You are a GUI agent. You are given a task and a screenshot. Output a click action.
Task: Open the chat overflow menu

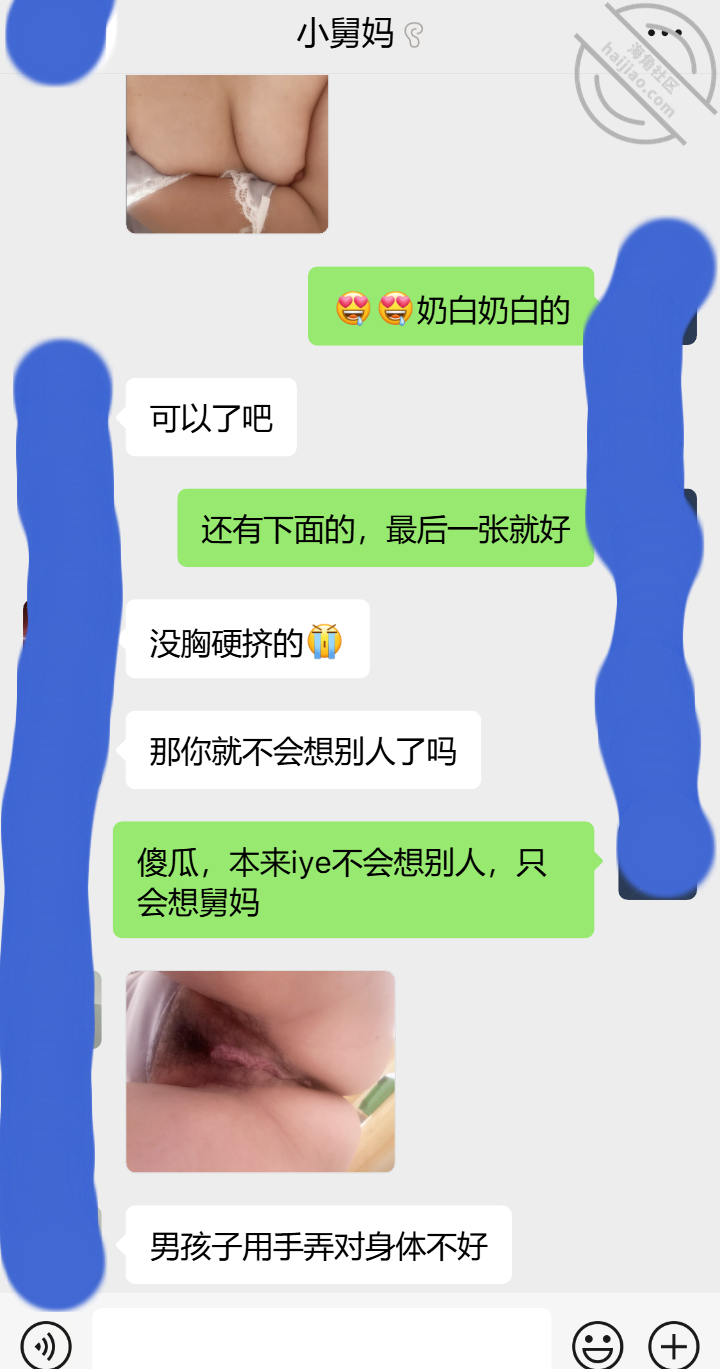[664, 33]
